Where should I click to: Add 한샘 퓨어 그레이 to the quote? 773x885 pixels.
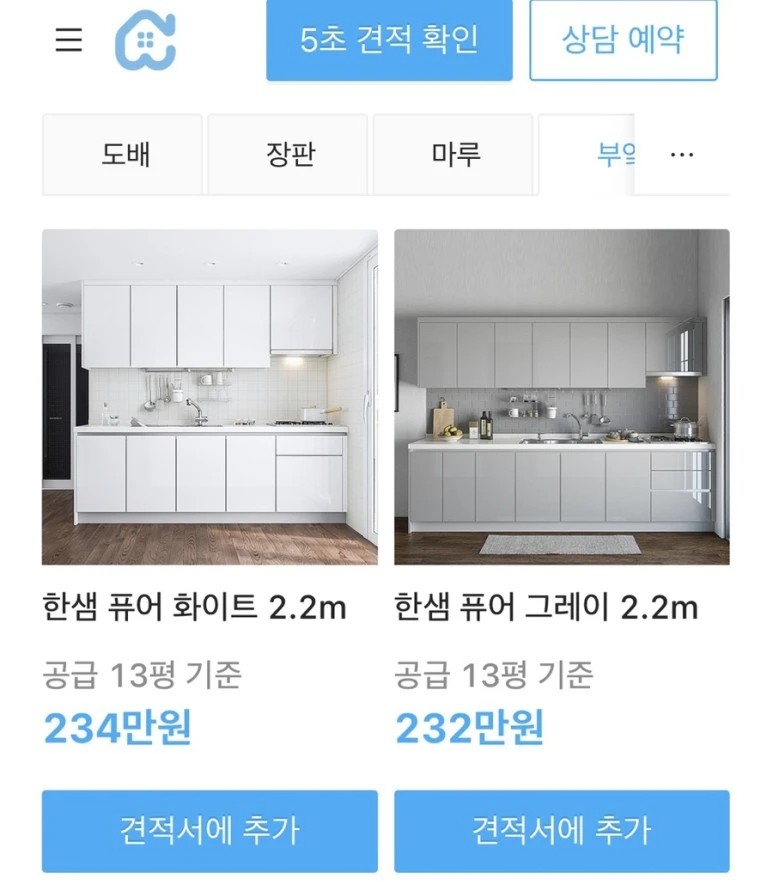(x=562, y=831)
